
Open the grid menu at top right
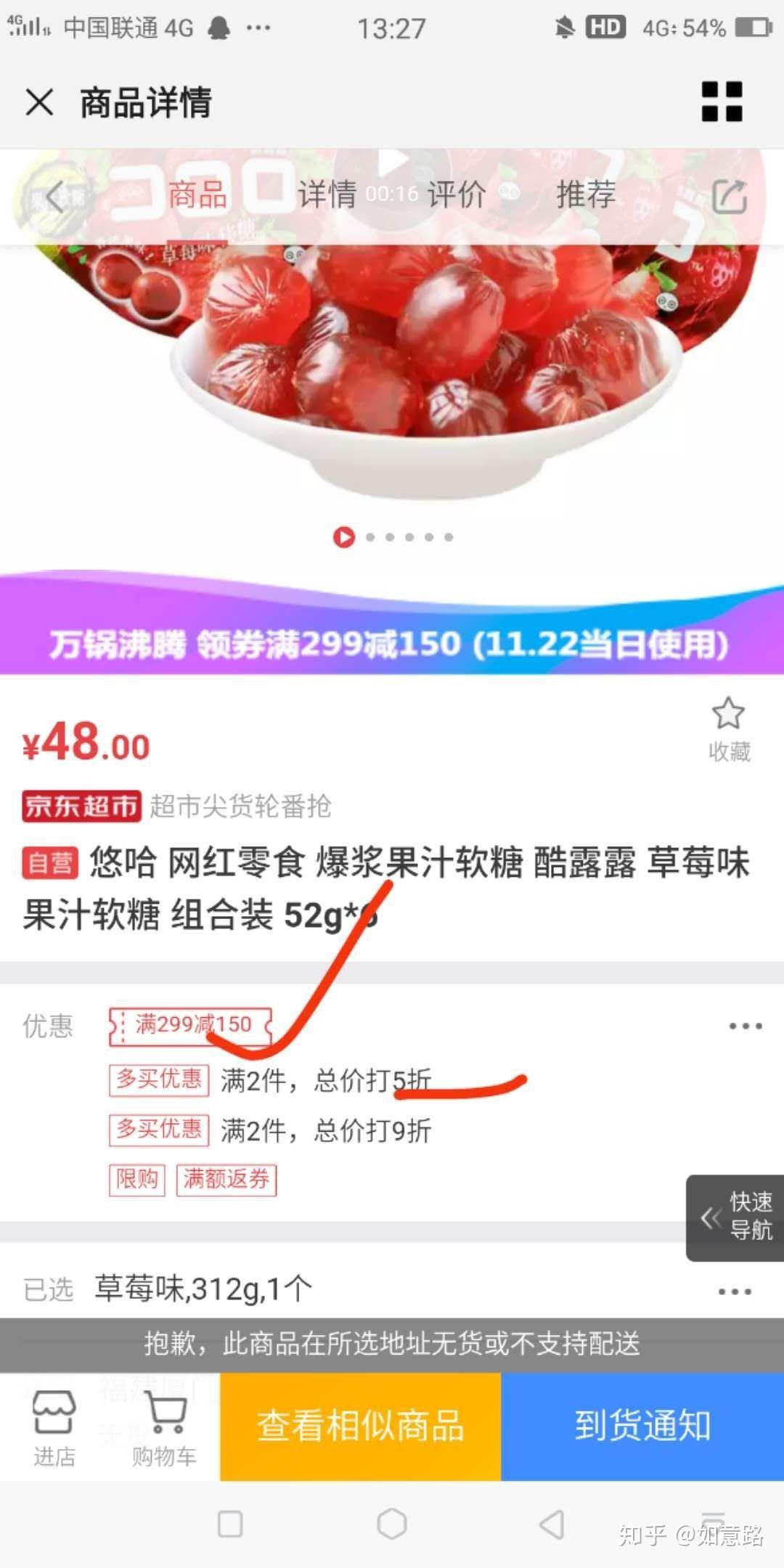click(x=721, y=103)
